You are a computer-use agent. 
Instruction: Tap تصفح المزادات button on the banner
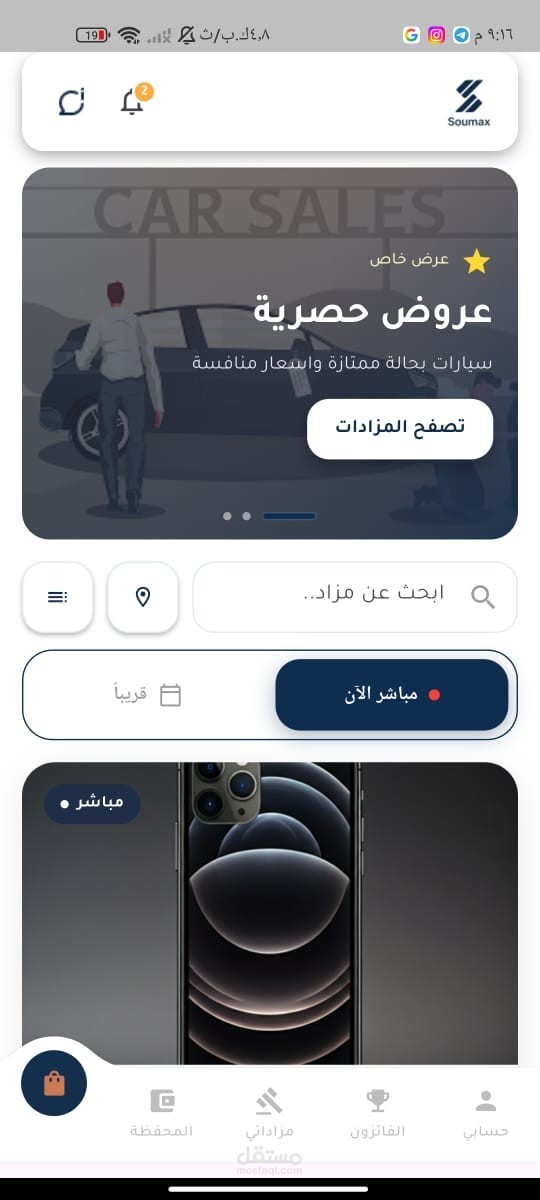(400, 429)
